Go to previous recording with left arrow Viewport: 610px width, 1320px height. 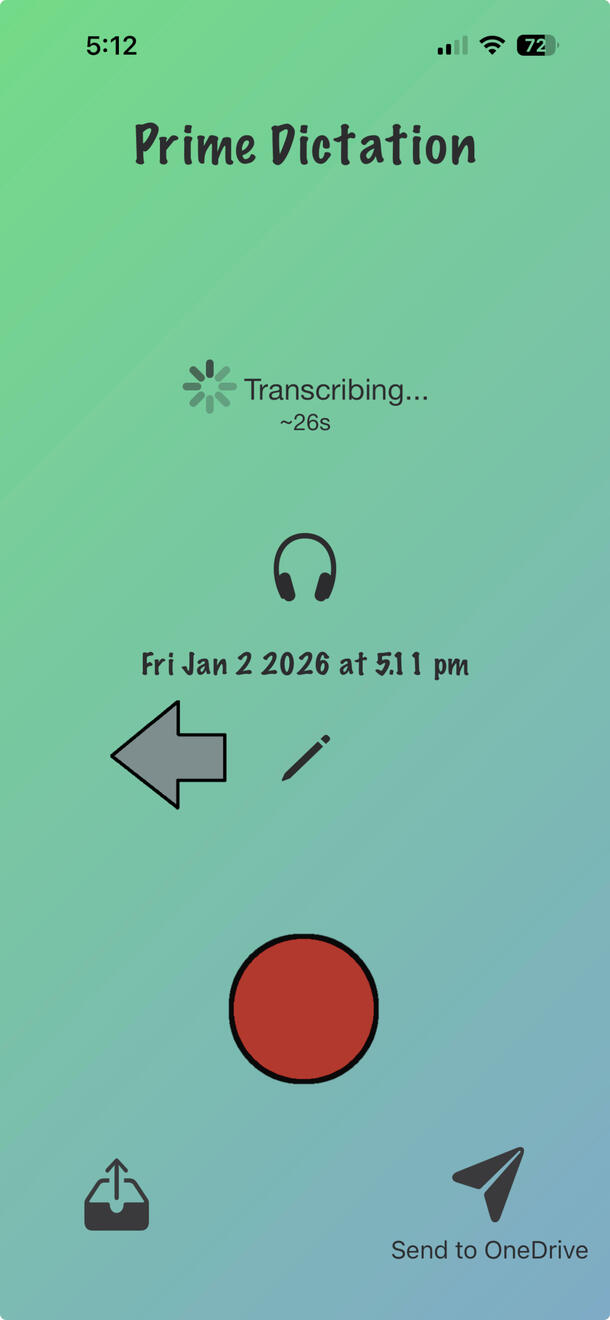pyautogui.click(x=169, y=755)
